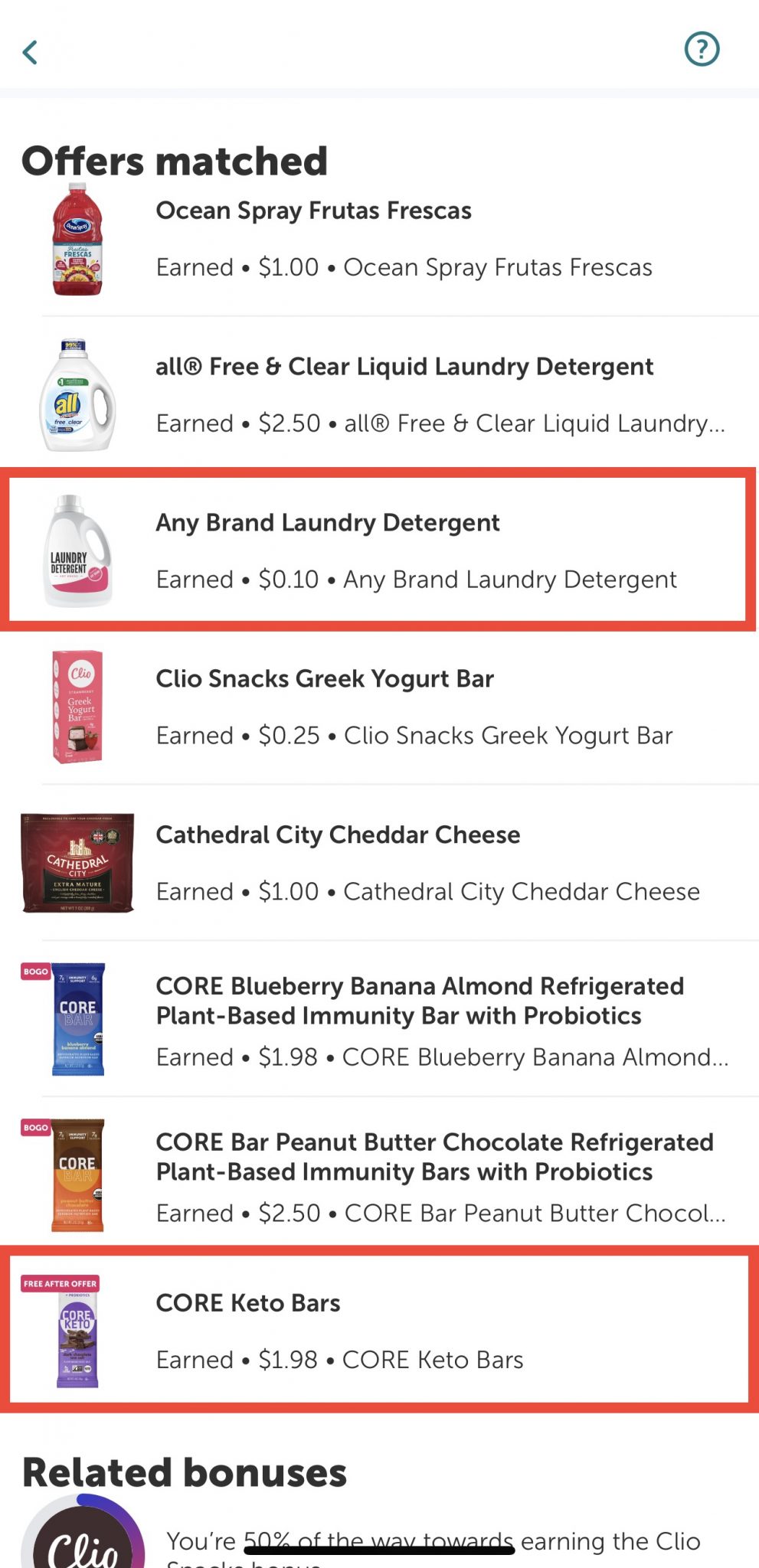Tap the 50% Clio Snacks bonus progress text
Image resolution: width=759 pixels, height=1568 pixels.
pyautogui.click(x=433, y=1540)
